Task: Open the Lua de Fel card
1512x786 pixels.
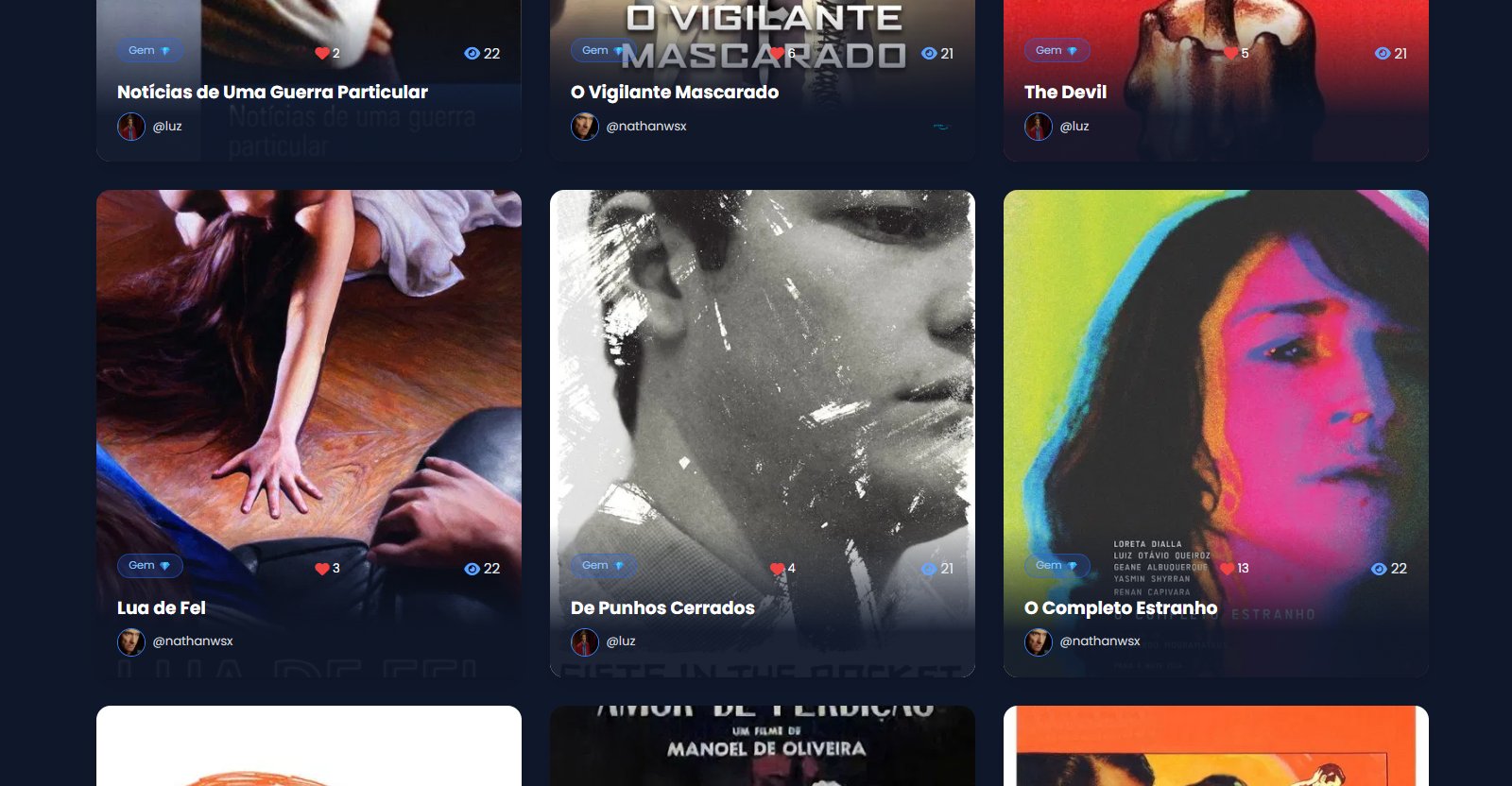Action: 308,378
